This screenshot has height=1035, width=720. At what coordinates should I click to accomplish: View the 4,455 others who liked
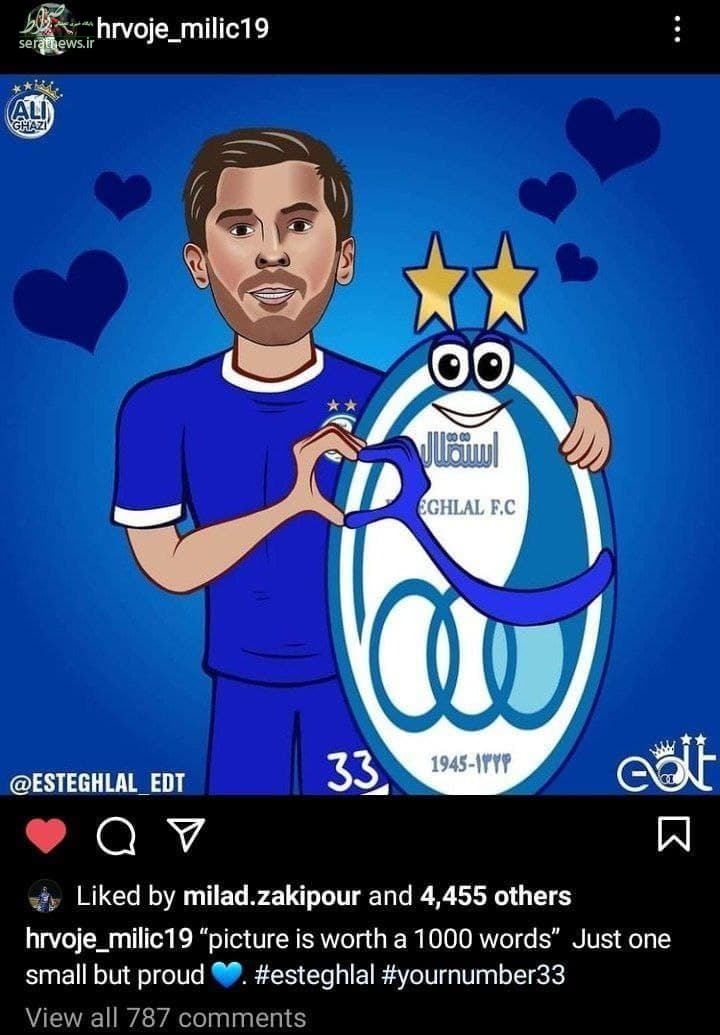(496, 896)
